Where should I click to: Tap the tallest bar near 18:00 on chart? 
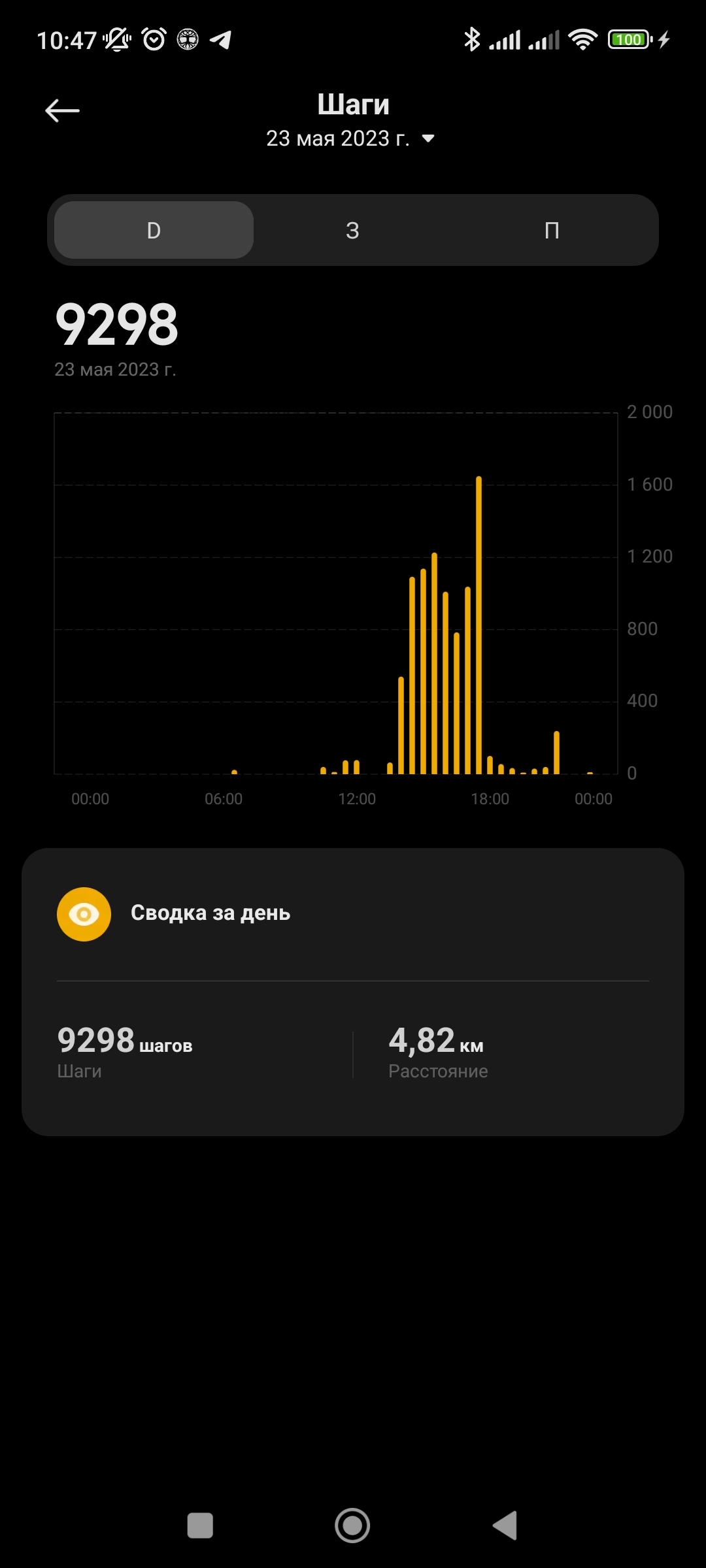tap(479, 621)
